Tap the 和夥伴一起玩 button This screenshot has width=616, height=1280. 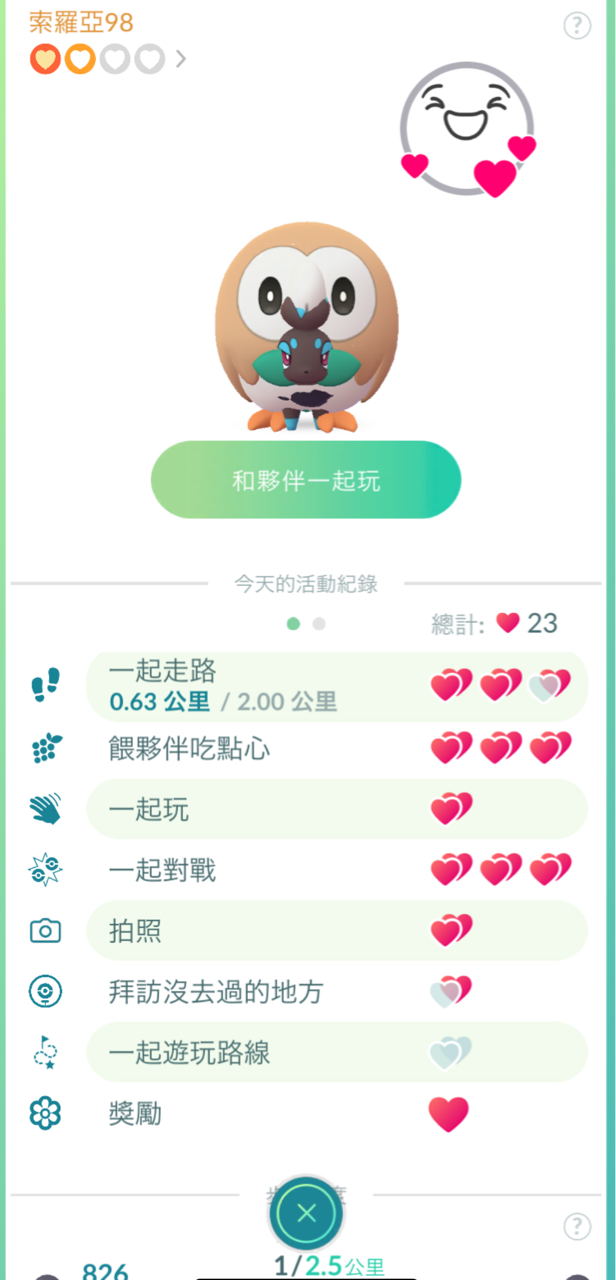pyautogui.click(x=306, y=481)
